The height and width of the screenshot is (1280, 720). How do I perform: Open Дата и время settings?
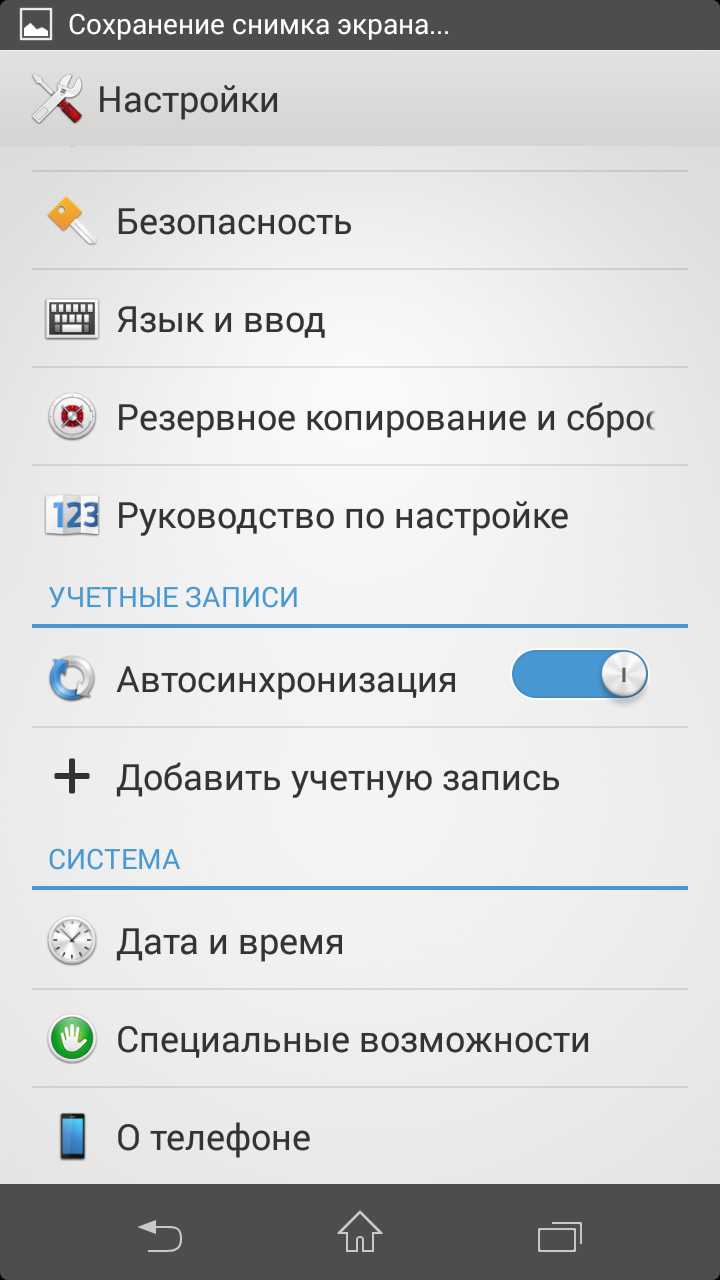tap(230, 942)
